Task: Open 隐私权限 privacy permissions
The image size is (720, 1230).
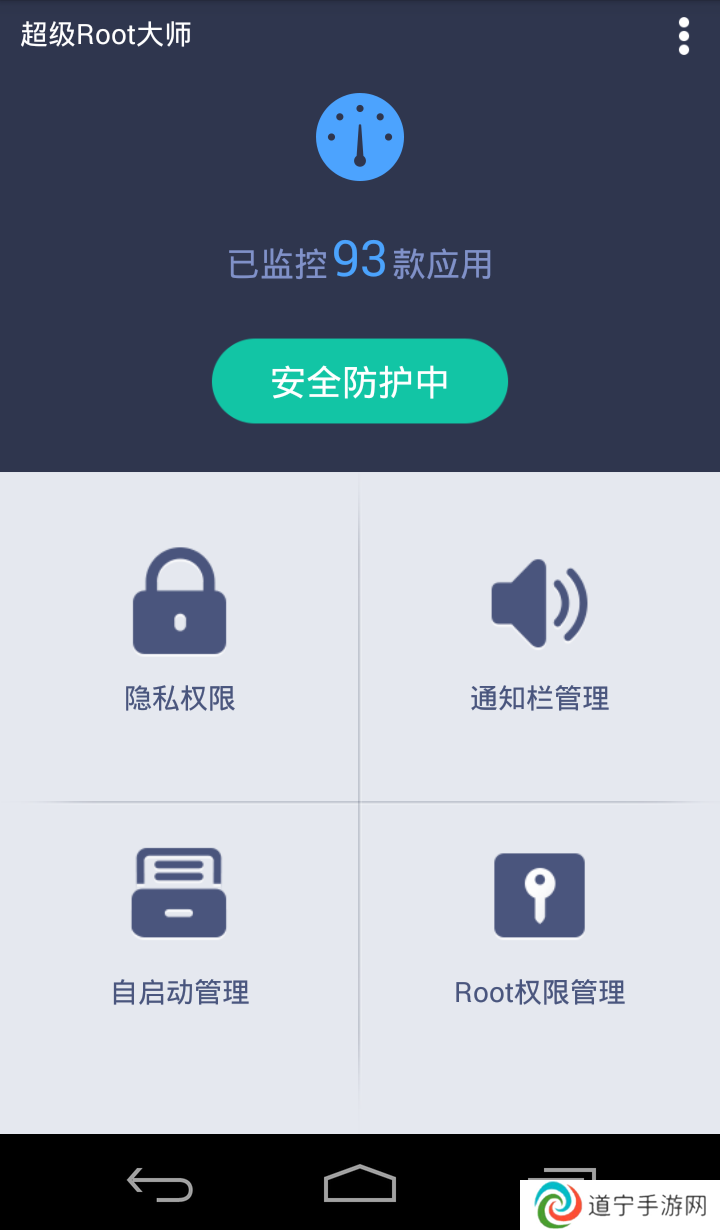Action: pos(180,637)
